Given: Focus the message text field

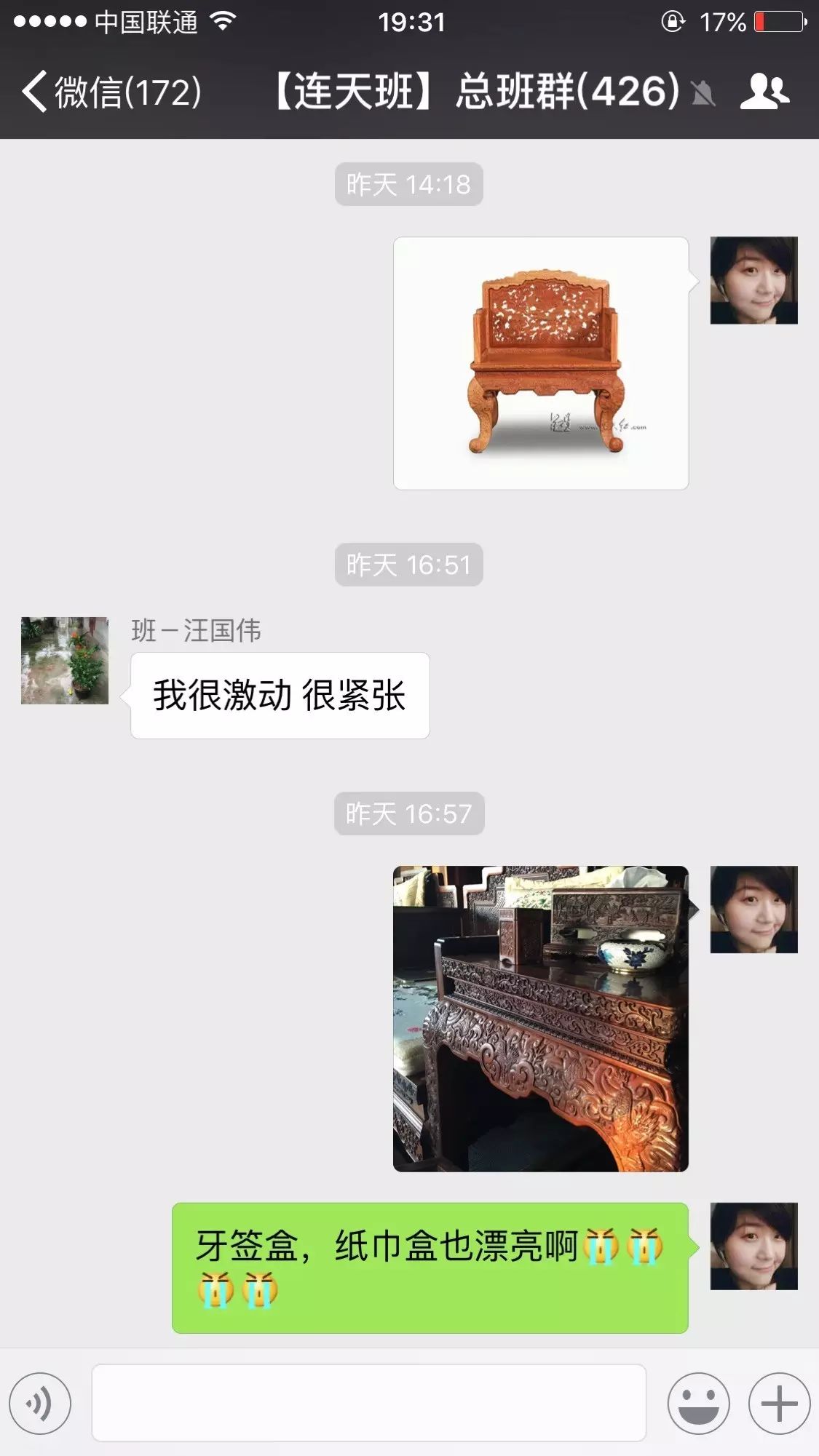Looking at the screenshot, I should [x=368, y=1403].
